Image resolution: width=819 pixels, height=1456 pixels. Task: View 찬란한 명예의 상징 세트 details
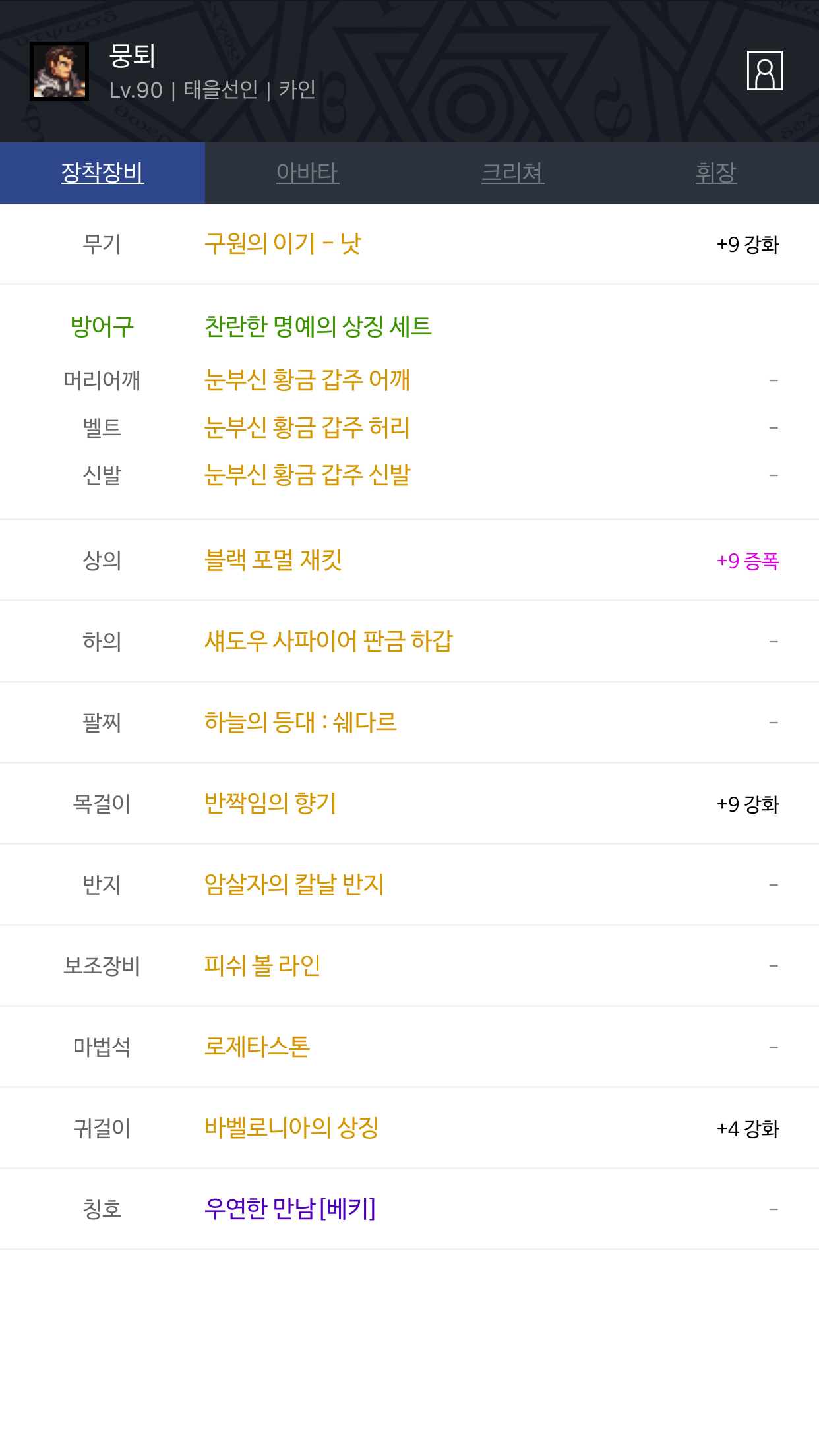pyautogui.click(x=318, y=326)
